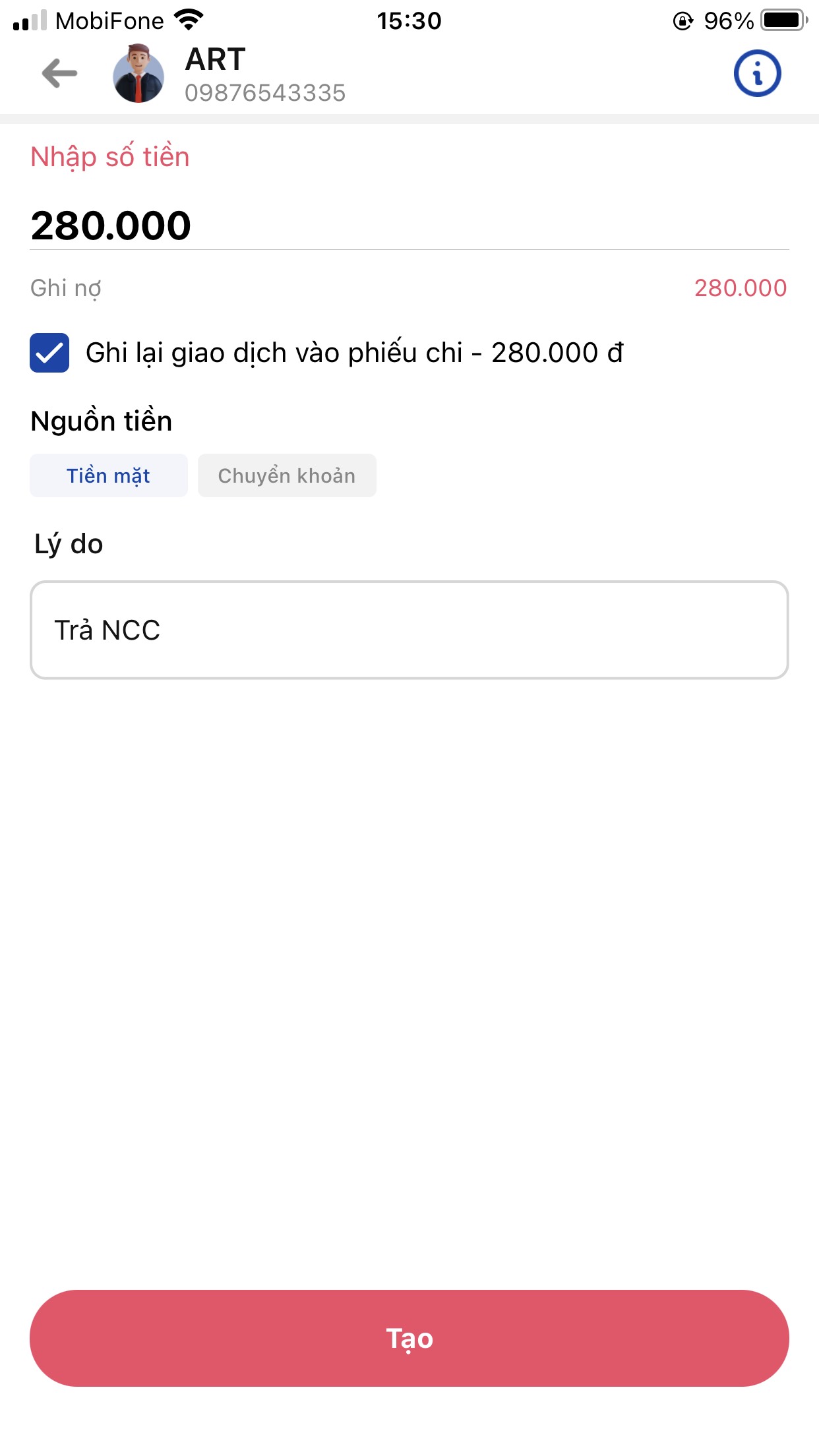Go back using the arrow icon
Image resolution: width=819 pixels, height=1456 pixels.
(x=59, y=73)
